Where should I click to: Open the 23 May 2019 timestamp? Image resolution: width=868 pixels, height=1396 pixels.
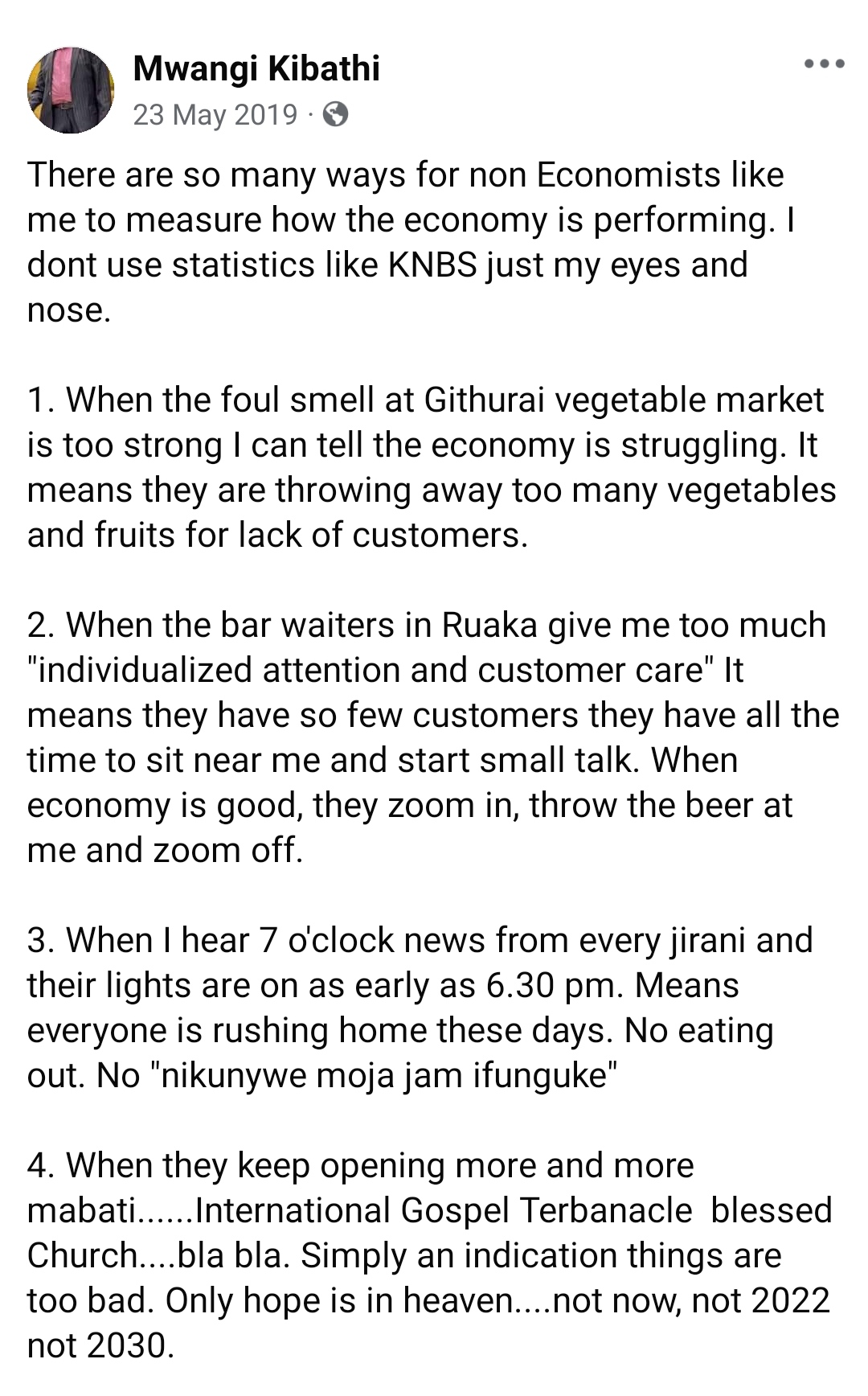coord(215,115)
